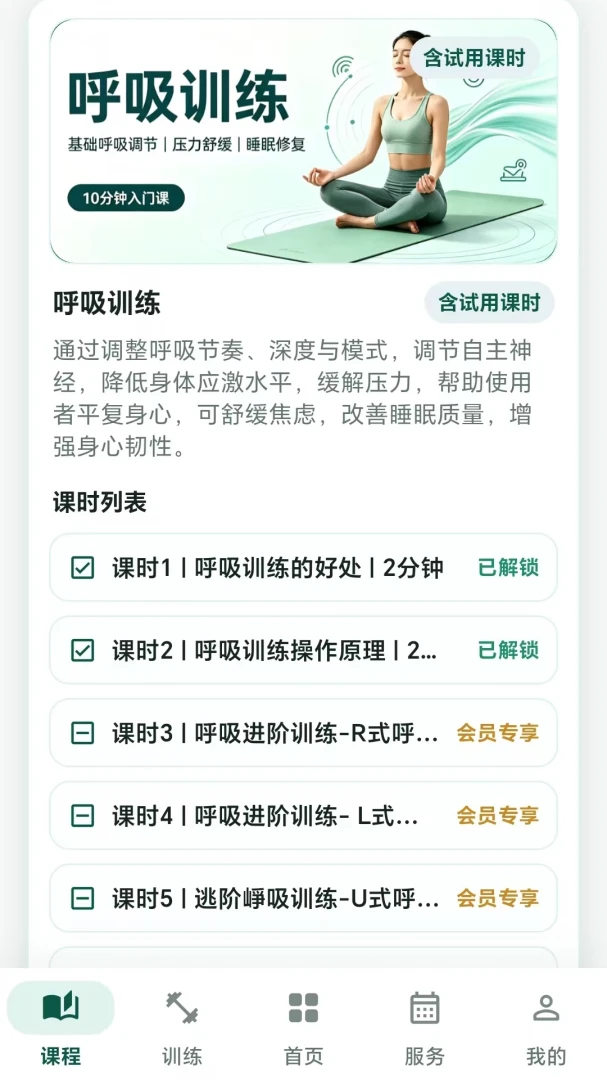Open the 我的 profile tab
Screen dimensions: 607x1080
[x=546, y=1026]
